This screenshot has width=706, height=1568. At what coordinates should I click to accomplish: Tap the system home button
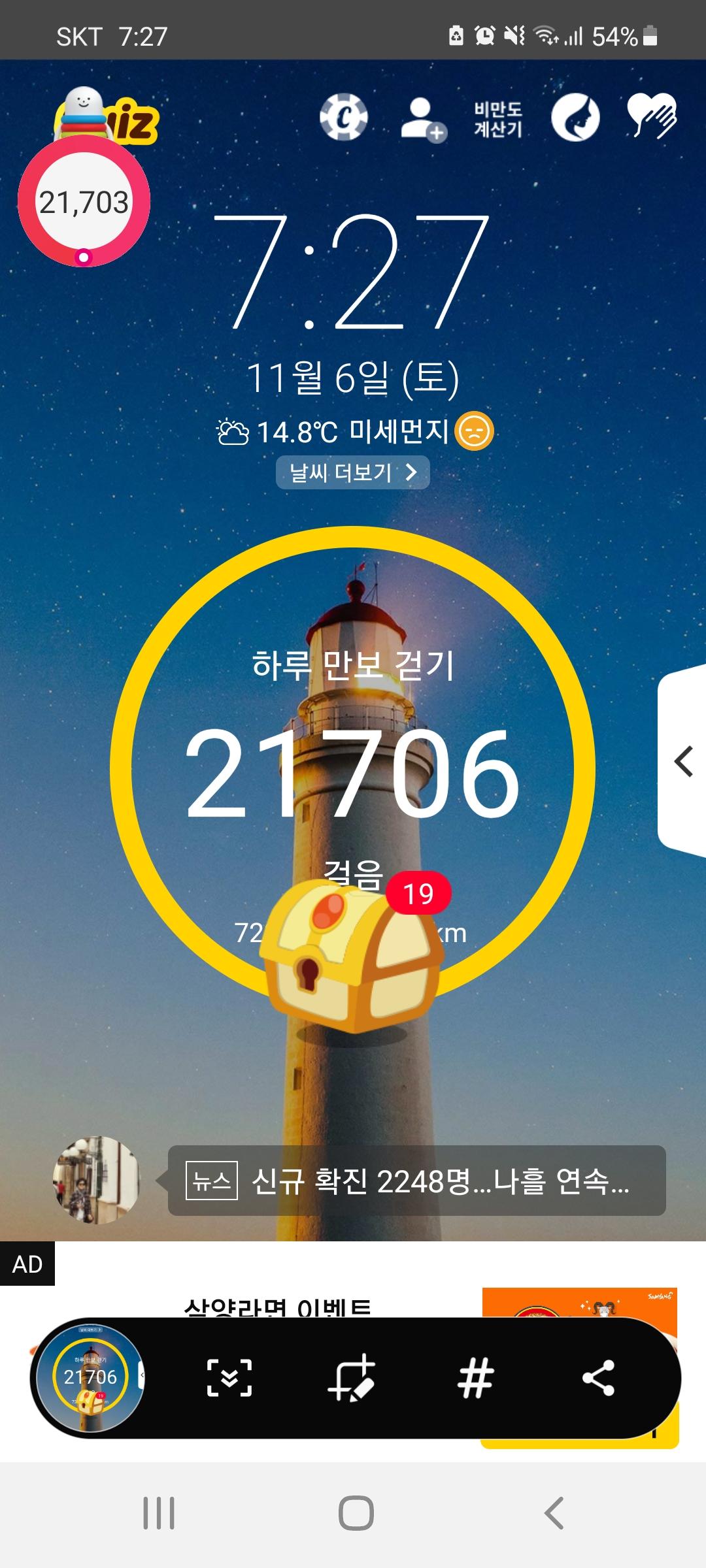[x=356, y=1513]
